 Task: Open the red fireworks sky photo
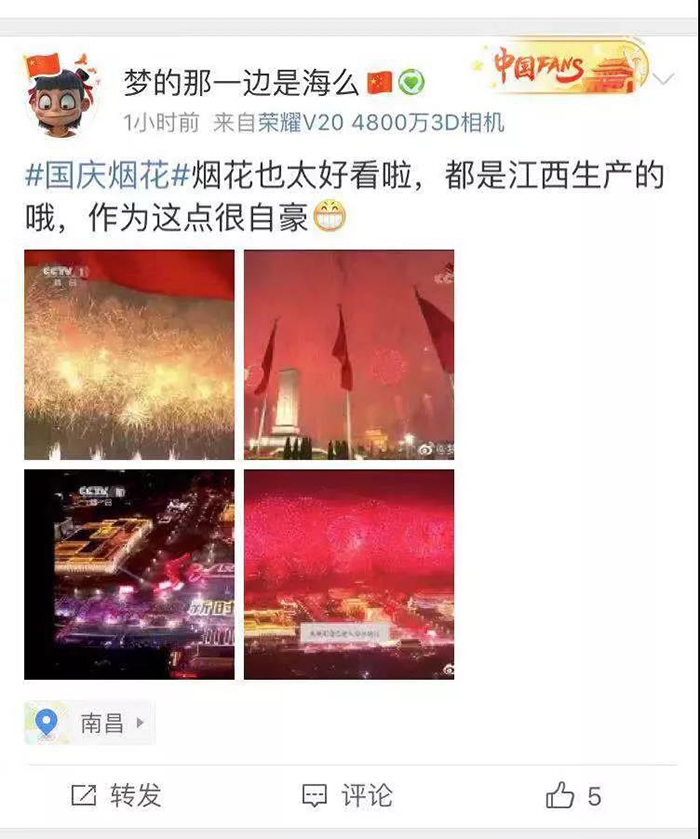click(x=348, y=574)
